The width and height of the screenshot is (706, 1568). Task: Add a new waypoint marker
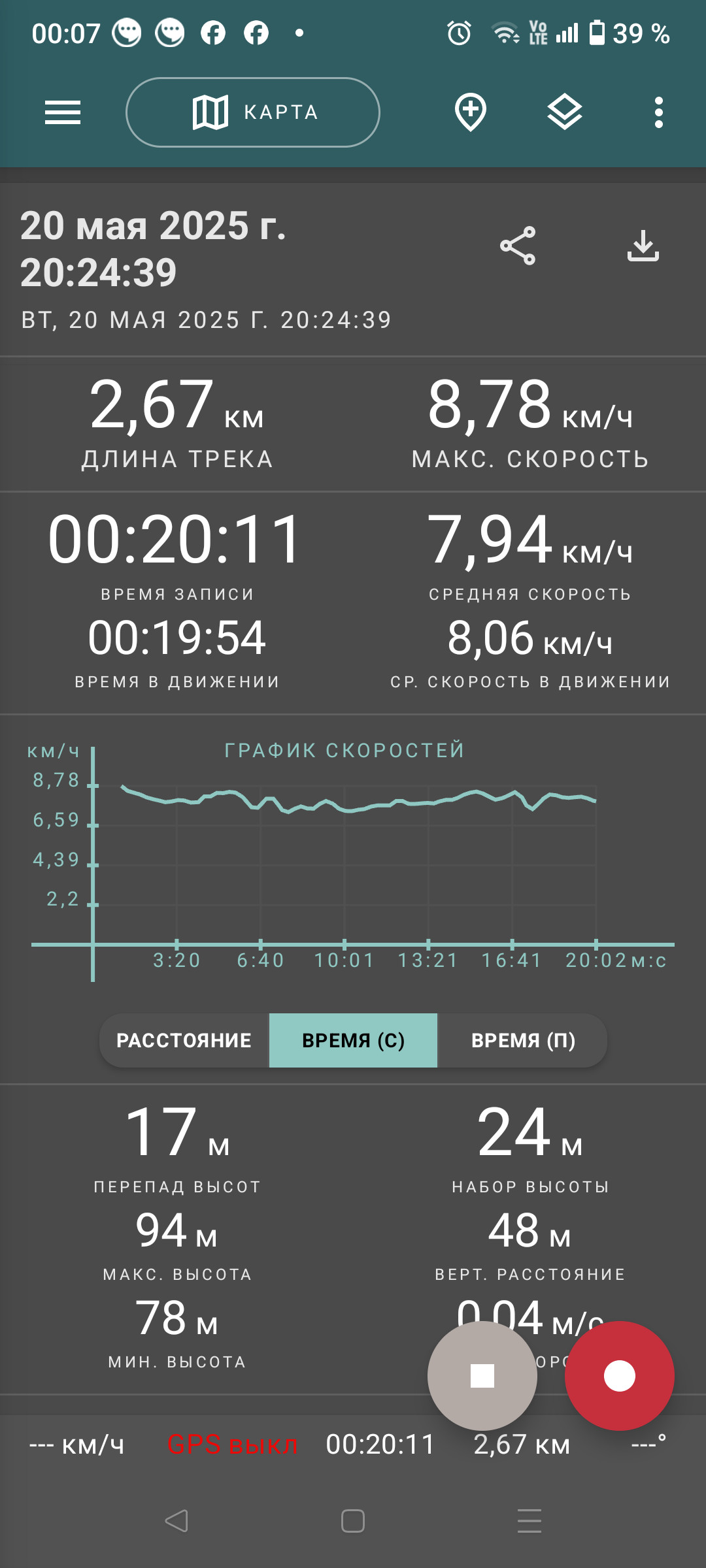(471, 112)
